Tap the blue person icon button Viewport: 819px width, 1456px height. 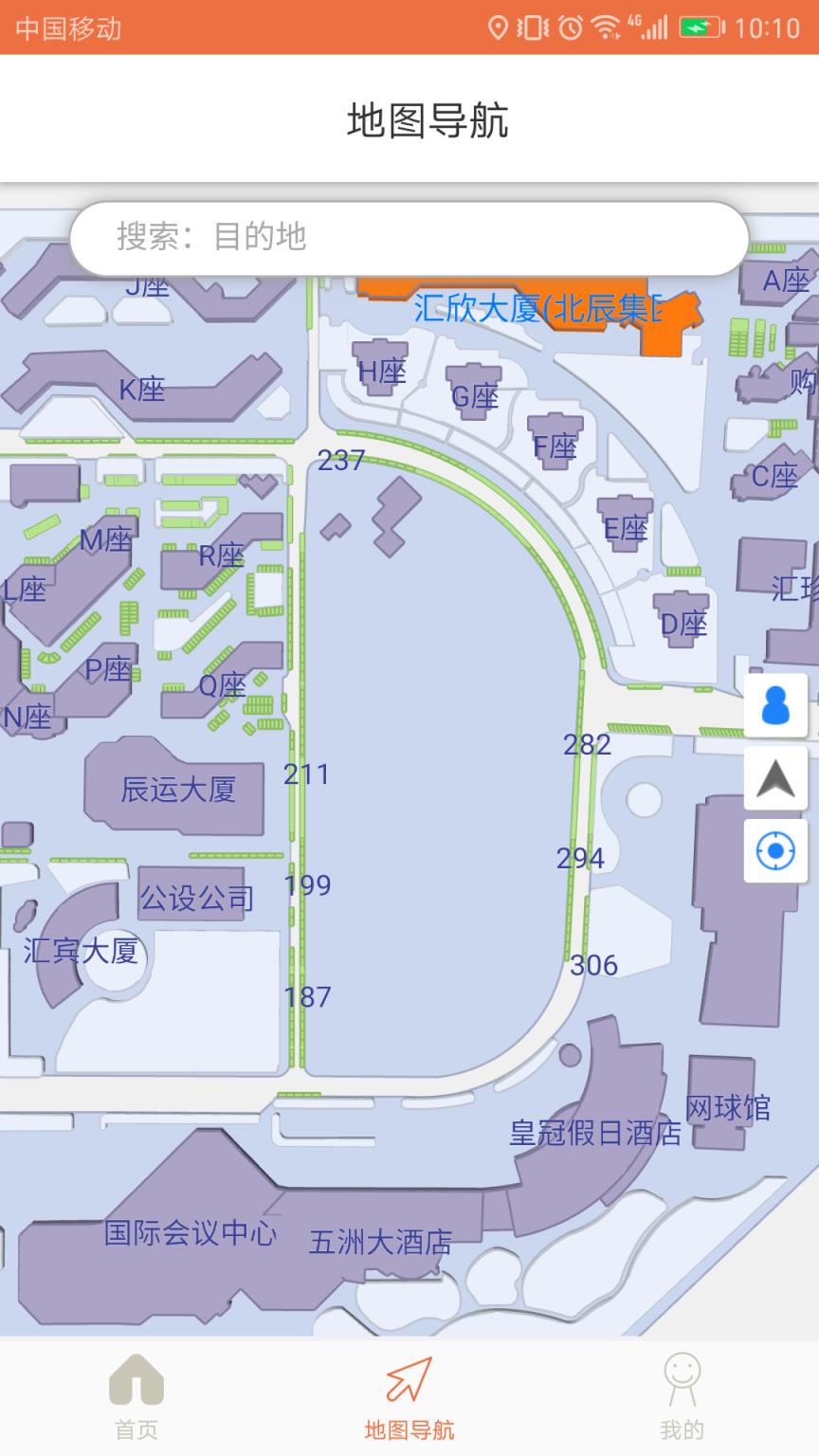click(x=775, y=705)
